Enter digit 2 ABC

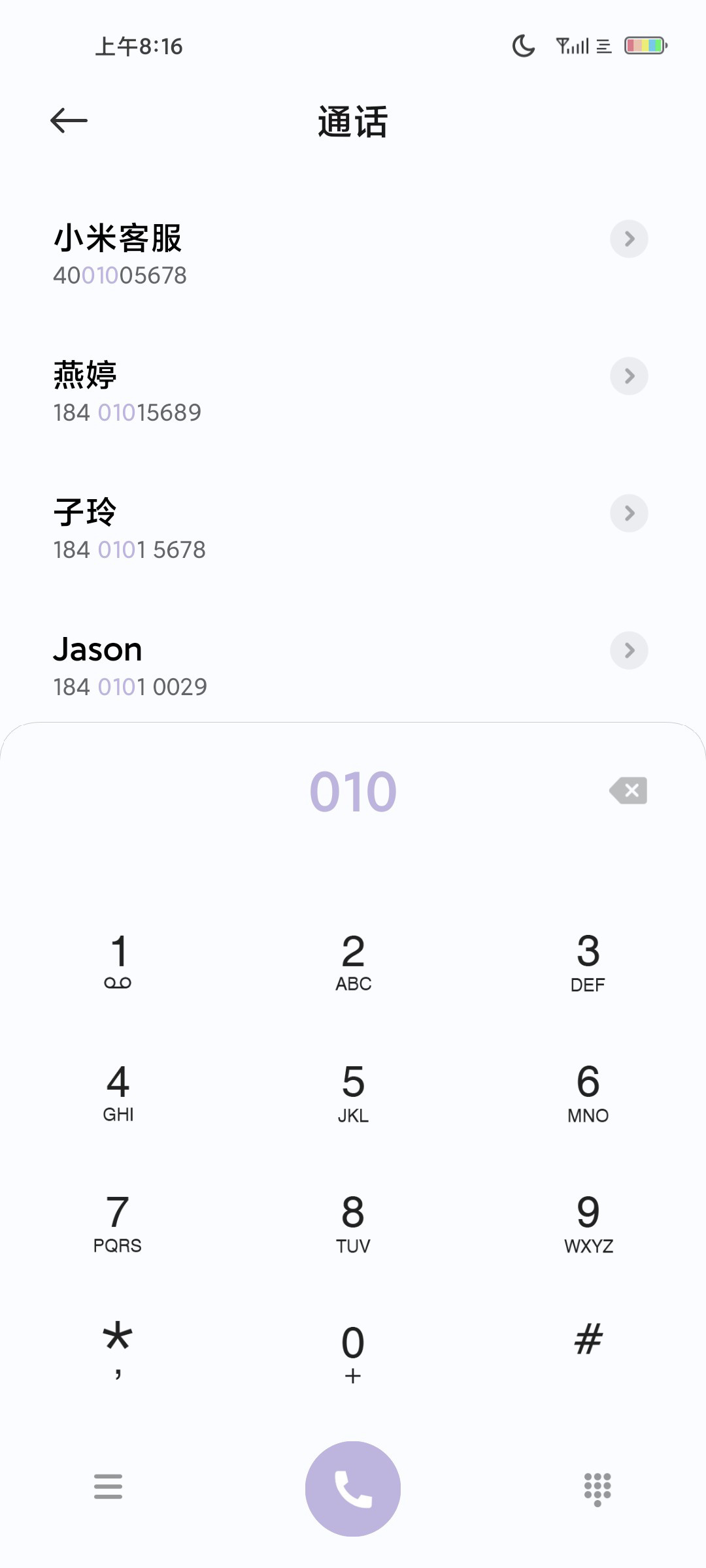coord(353,960)
